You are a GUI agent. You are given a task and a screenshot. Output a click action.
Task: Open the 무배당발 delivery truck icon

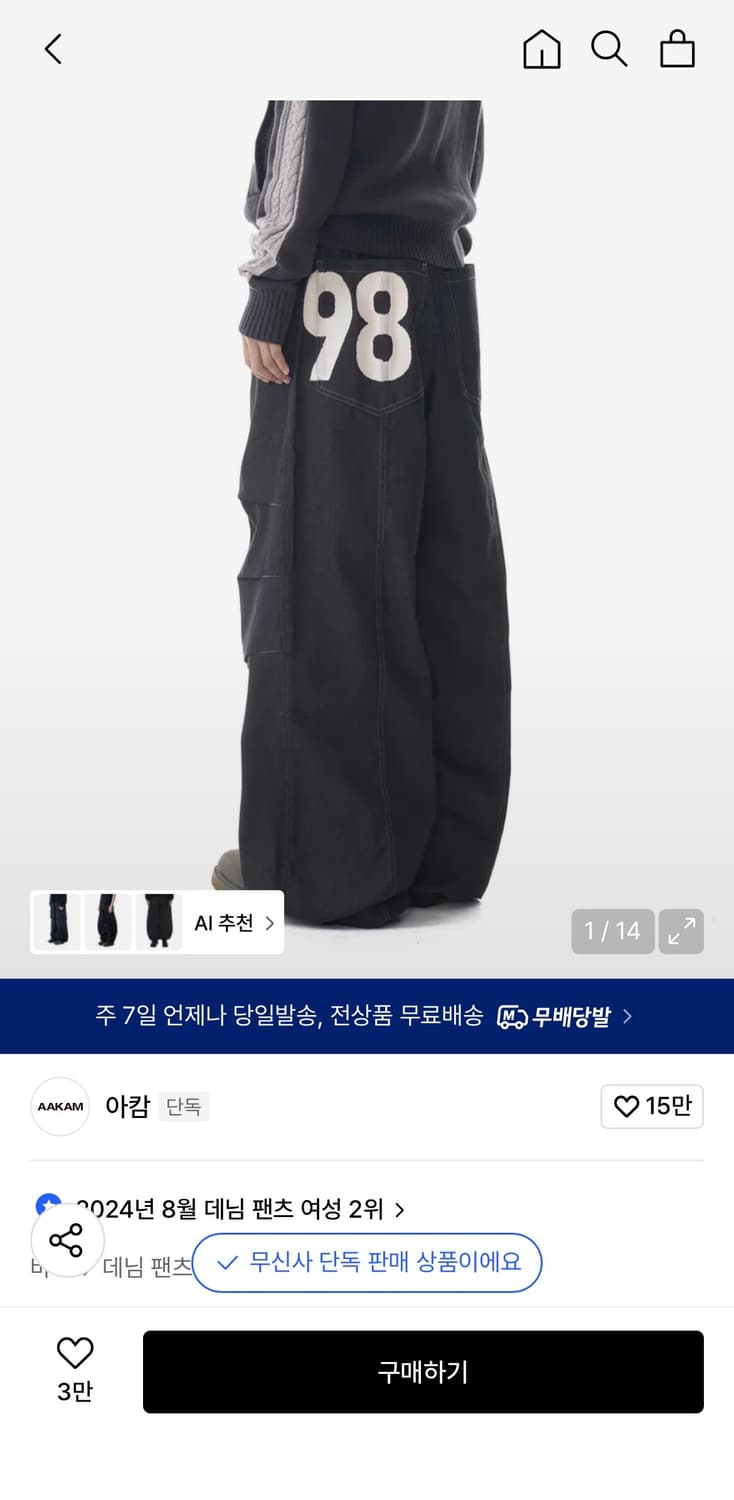[x=513, y=1016]
